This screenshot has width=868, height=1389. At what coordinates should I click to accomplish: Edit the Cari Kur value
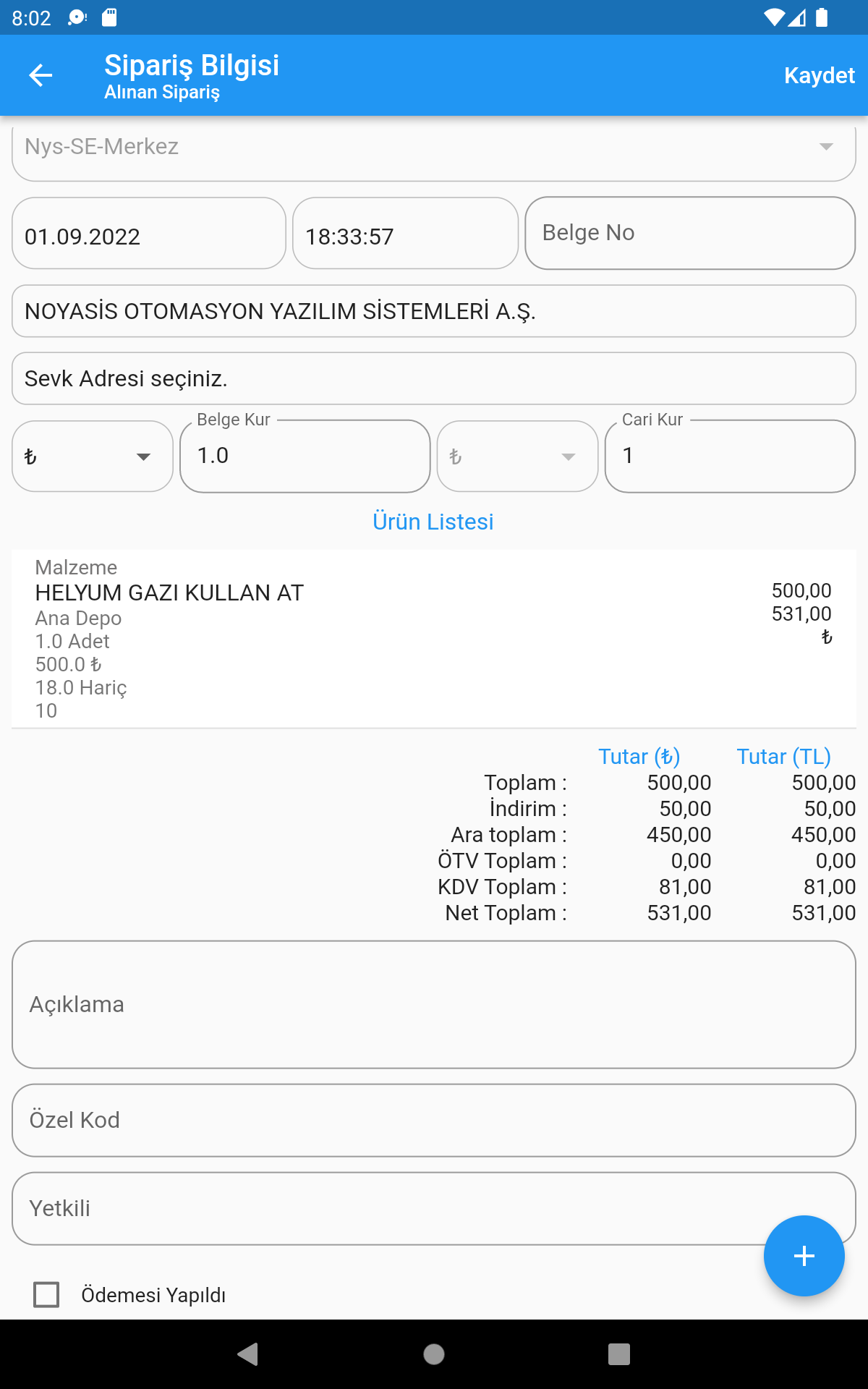(x=729, y=456)
